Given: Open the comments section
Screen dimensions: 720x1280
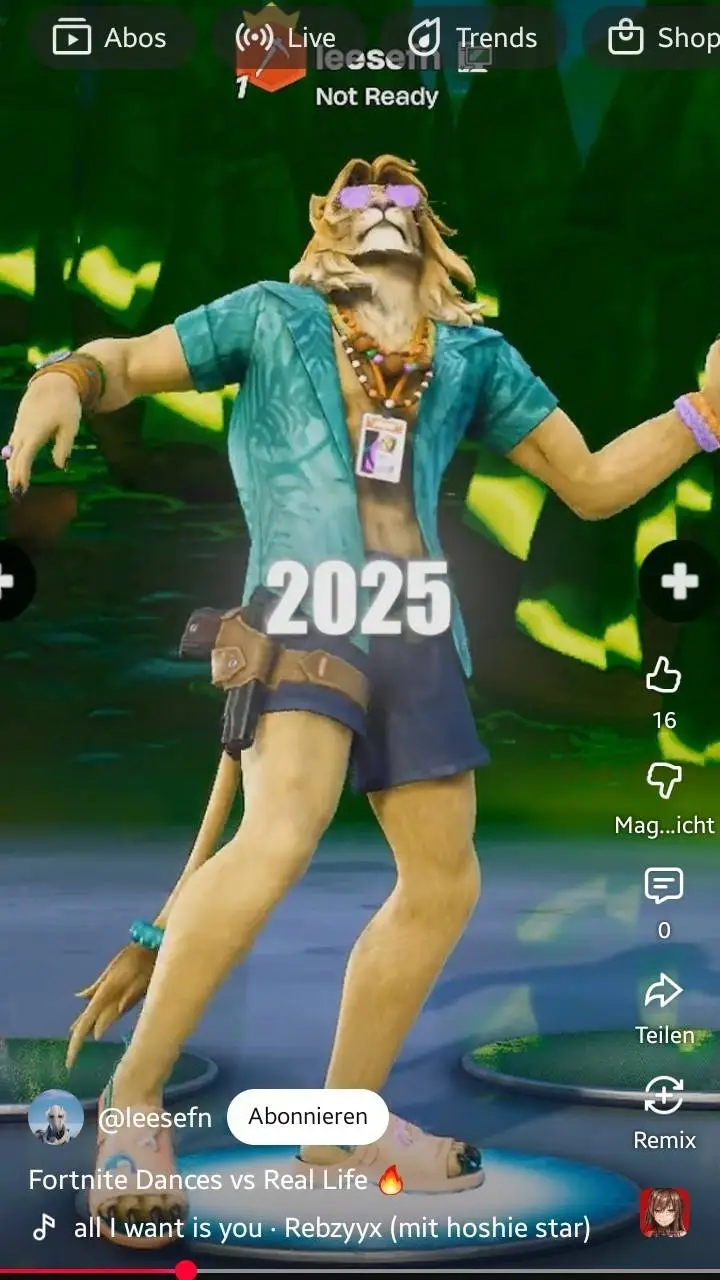Looking at the screenshot, I should [663, 886].
